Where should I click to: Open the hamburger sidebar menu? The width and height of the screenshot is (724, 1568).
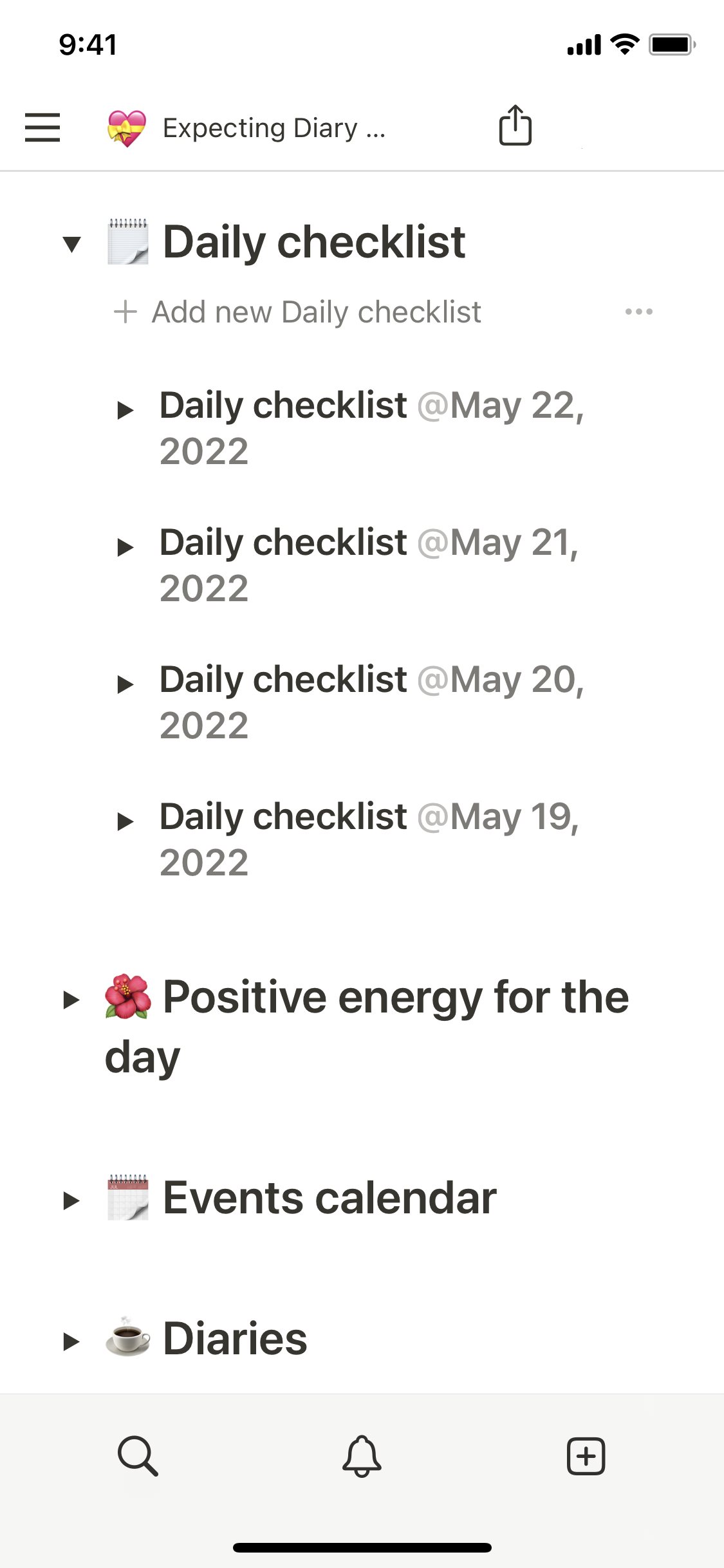42,127
